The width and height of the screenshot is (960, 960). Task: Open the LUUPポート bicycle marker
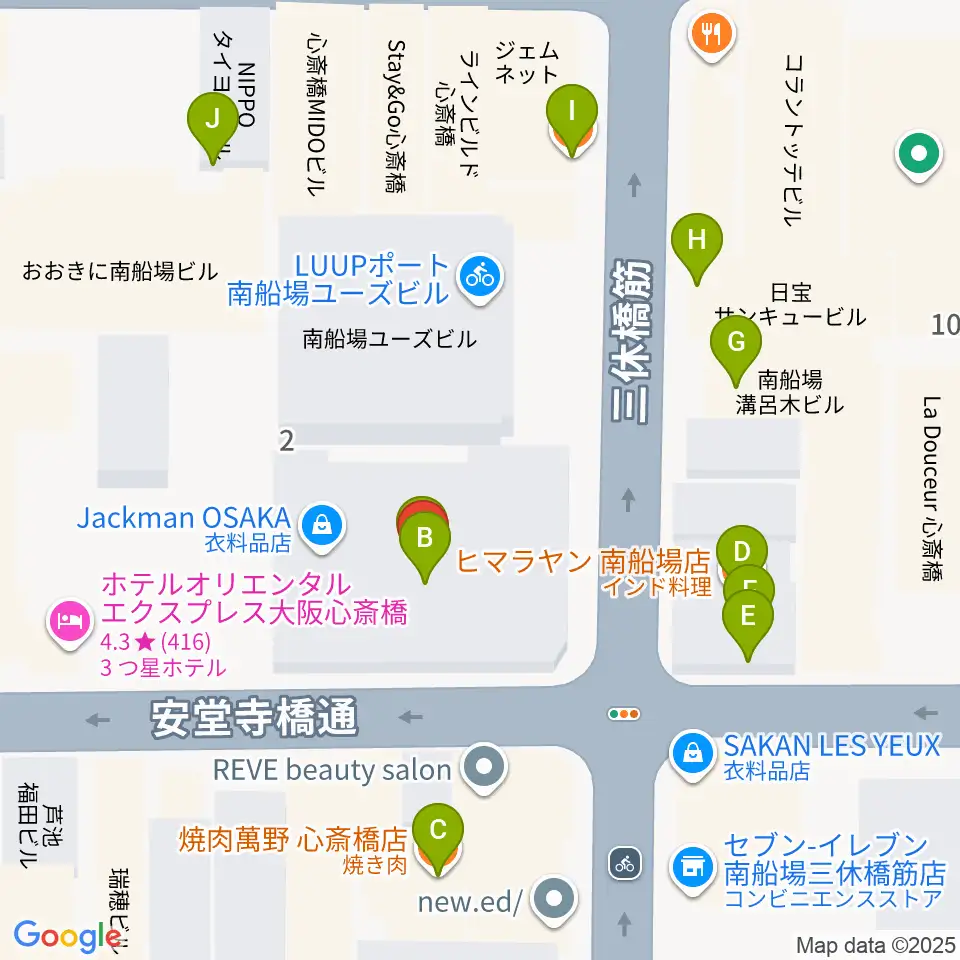click(481, 280)
